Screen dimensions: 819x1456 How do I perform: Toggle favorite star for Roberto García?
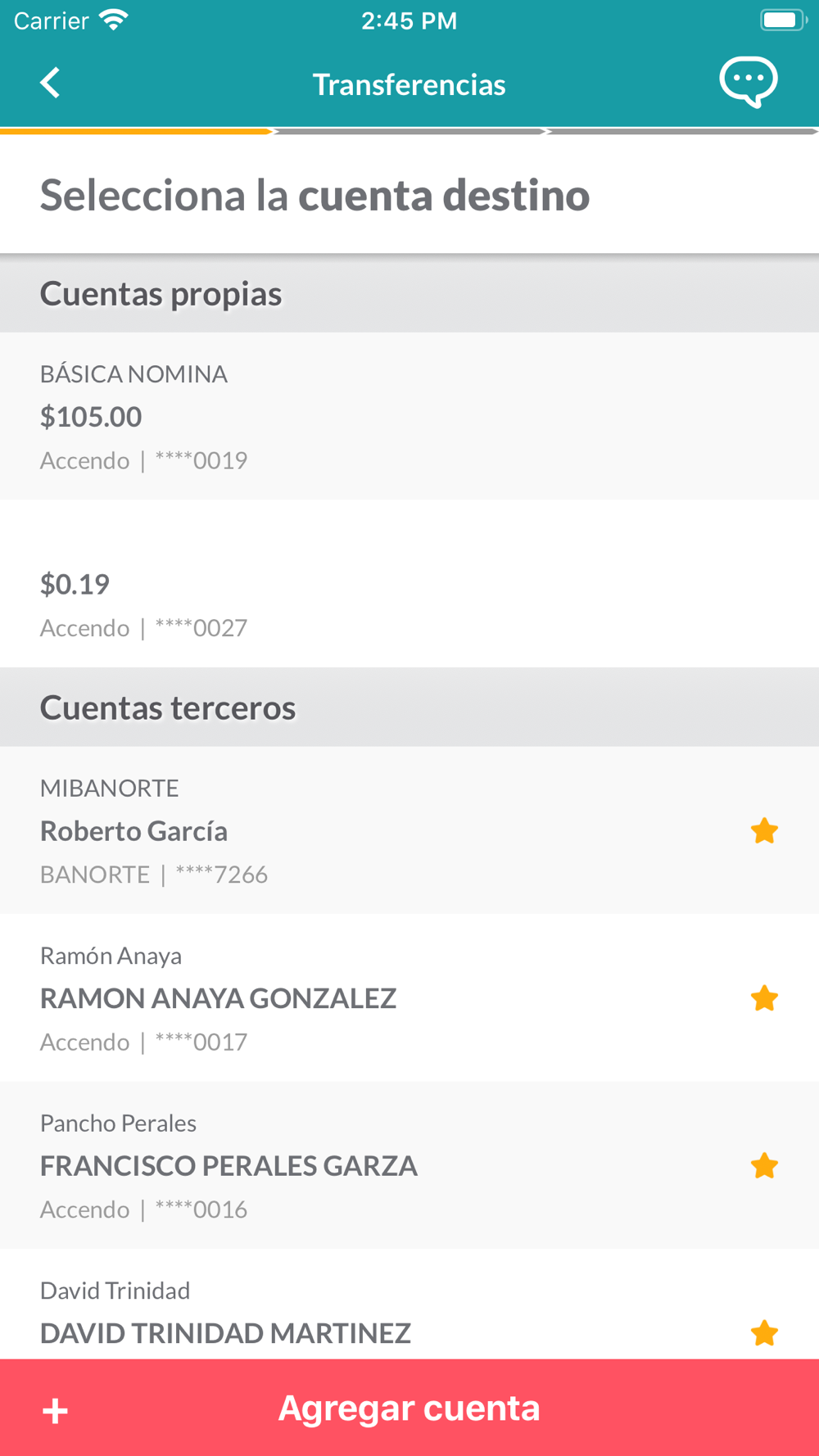pos(764,830)
